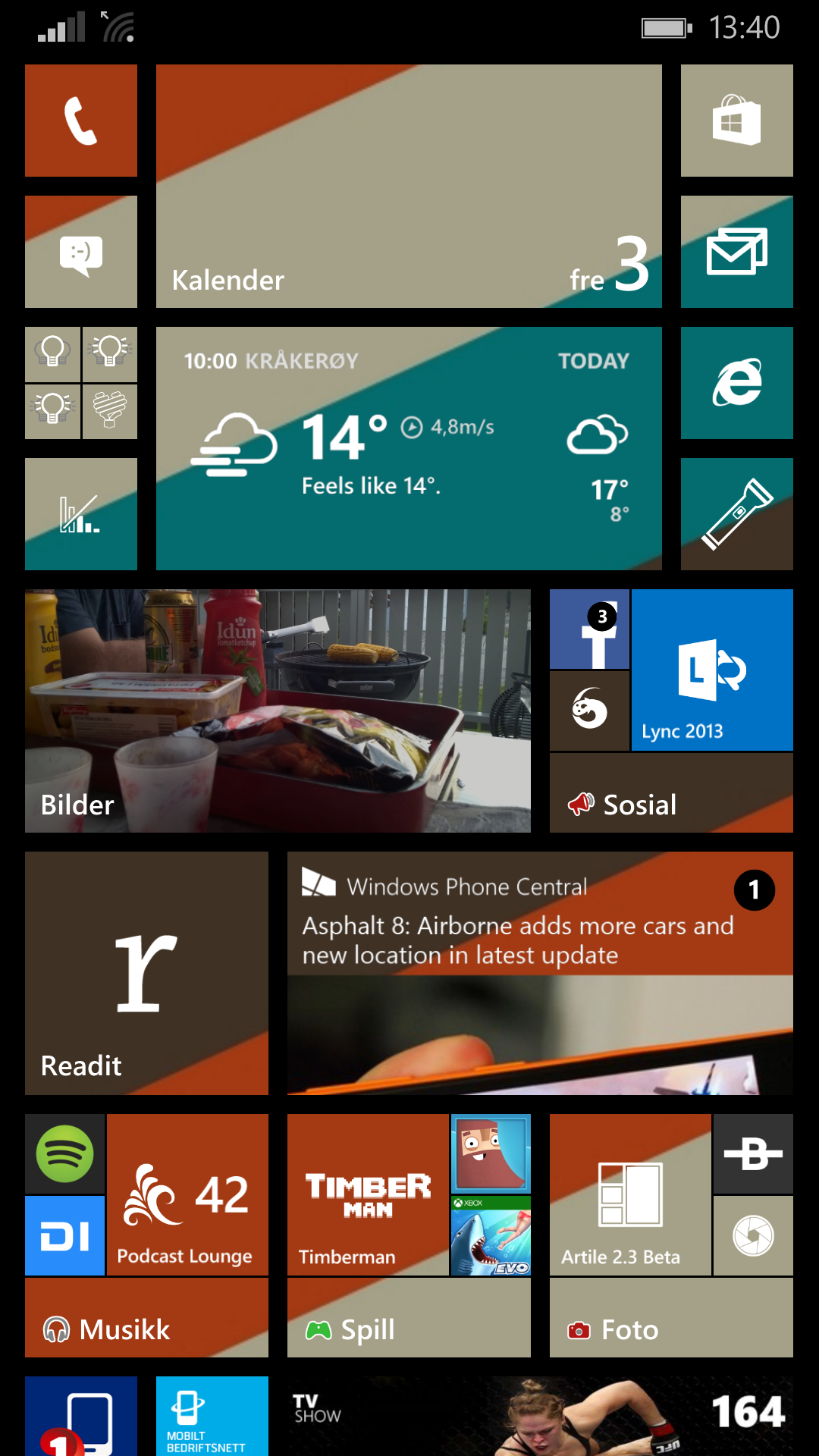Open the flashlight tile
The height and width of the screenshot is (1456, 819).
pyautogui.click(x=737, y=514)
